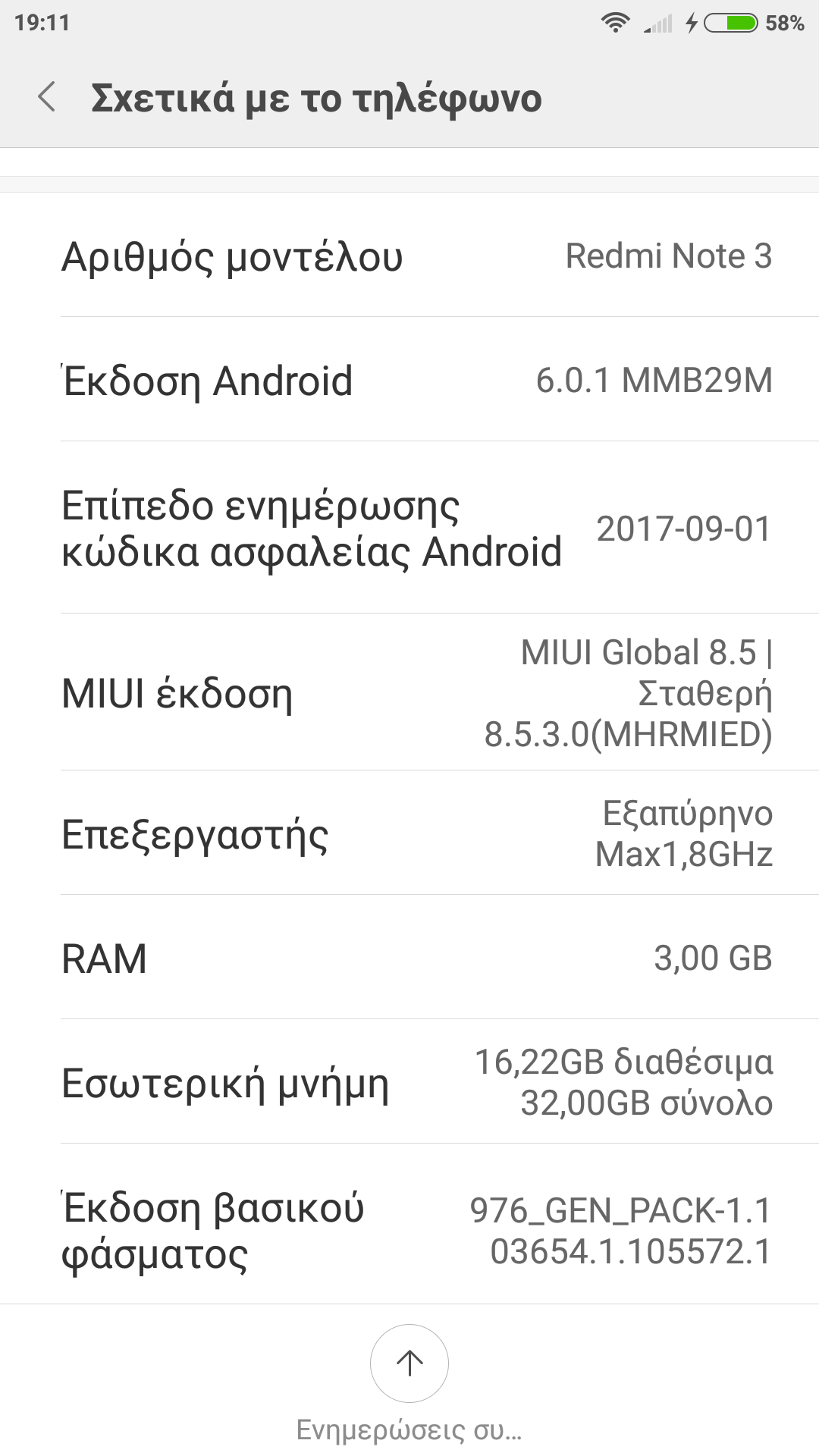Open the Εσωτερική μνήμη row
819x1456 pixels.
tap(409, 1082)
